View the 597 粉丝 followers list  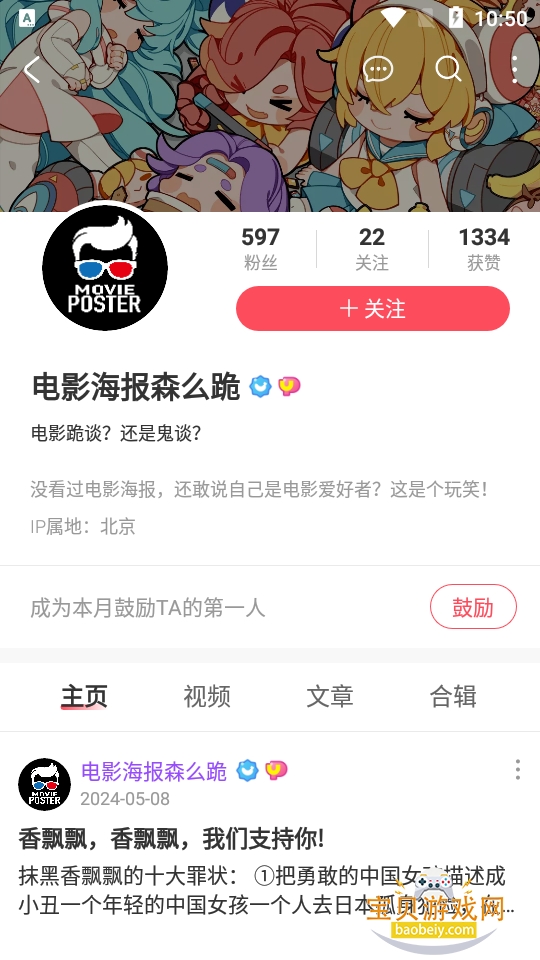coord(260,248)
